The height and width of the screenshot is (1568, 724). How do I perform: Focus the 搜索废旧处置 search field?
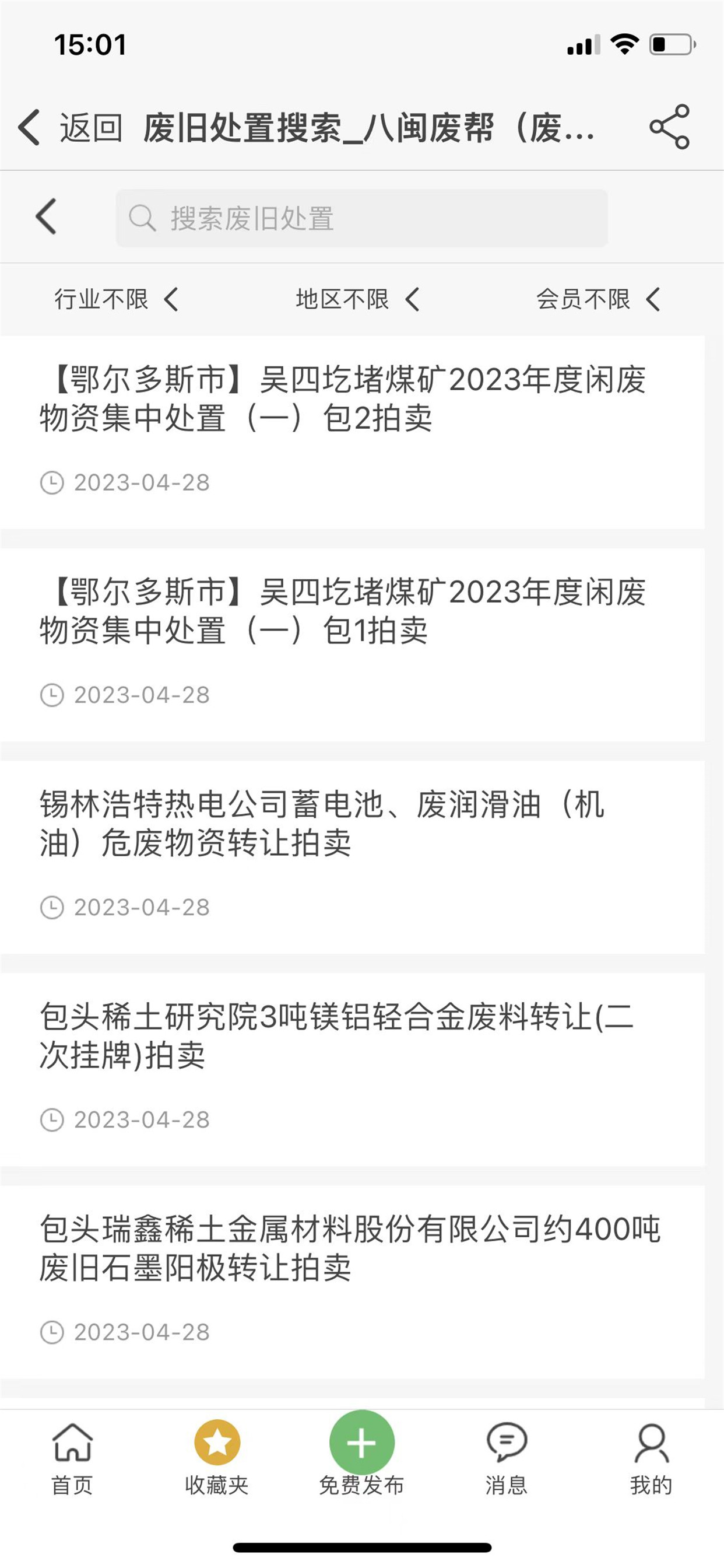click(361, 218)
